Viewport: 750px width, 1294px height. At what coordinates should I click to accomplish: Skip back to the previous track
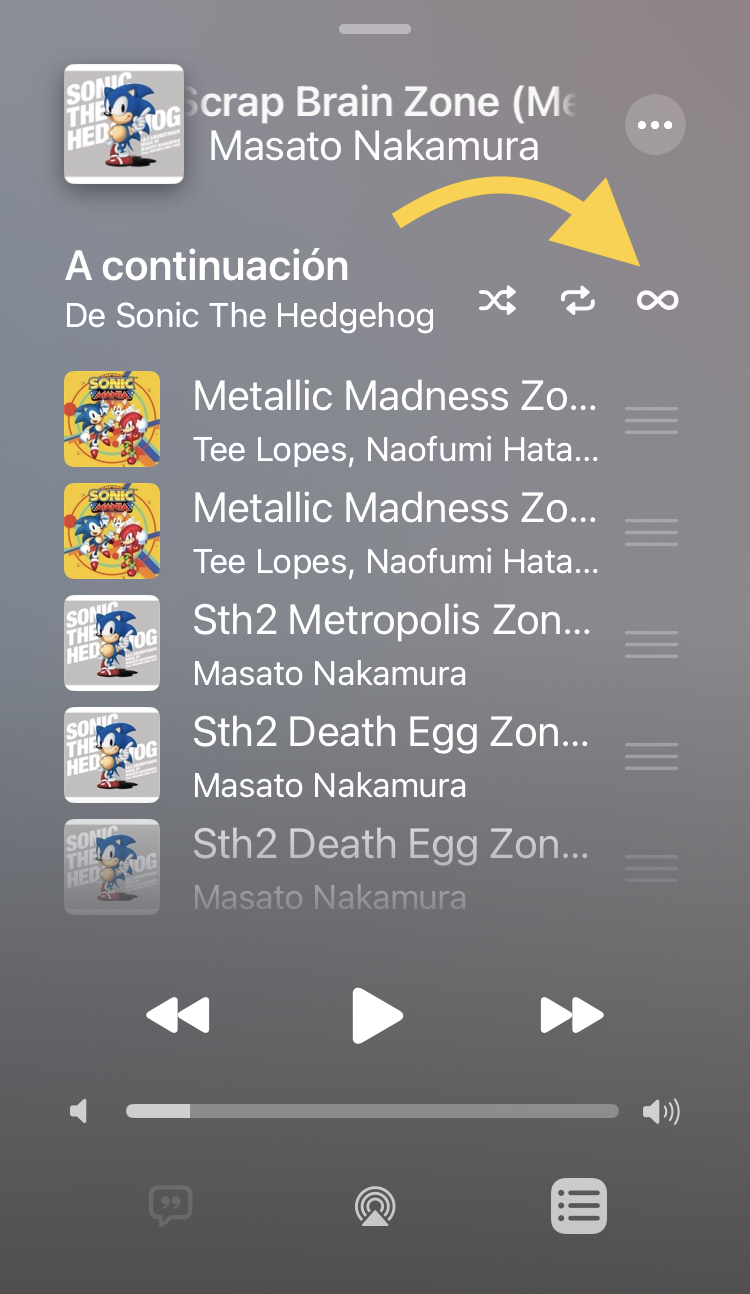[178, 1016]
